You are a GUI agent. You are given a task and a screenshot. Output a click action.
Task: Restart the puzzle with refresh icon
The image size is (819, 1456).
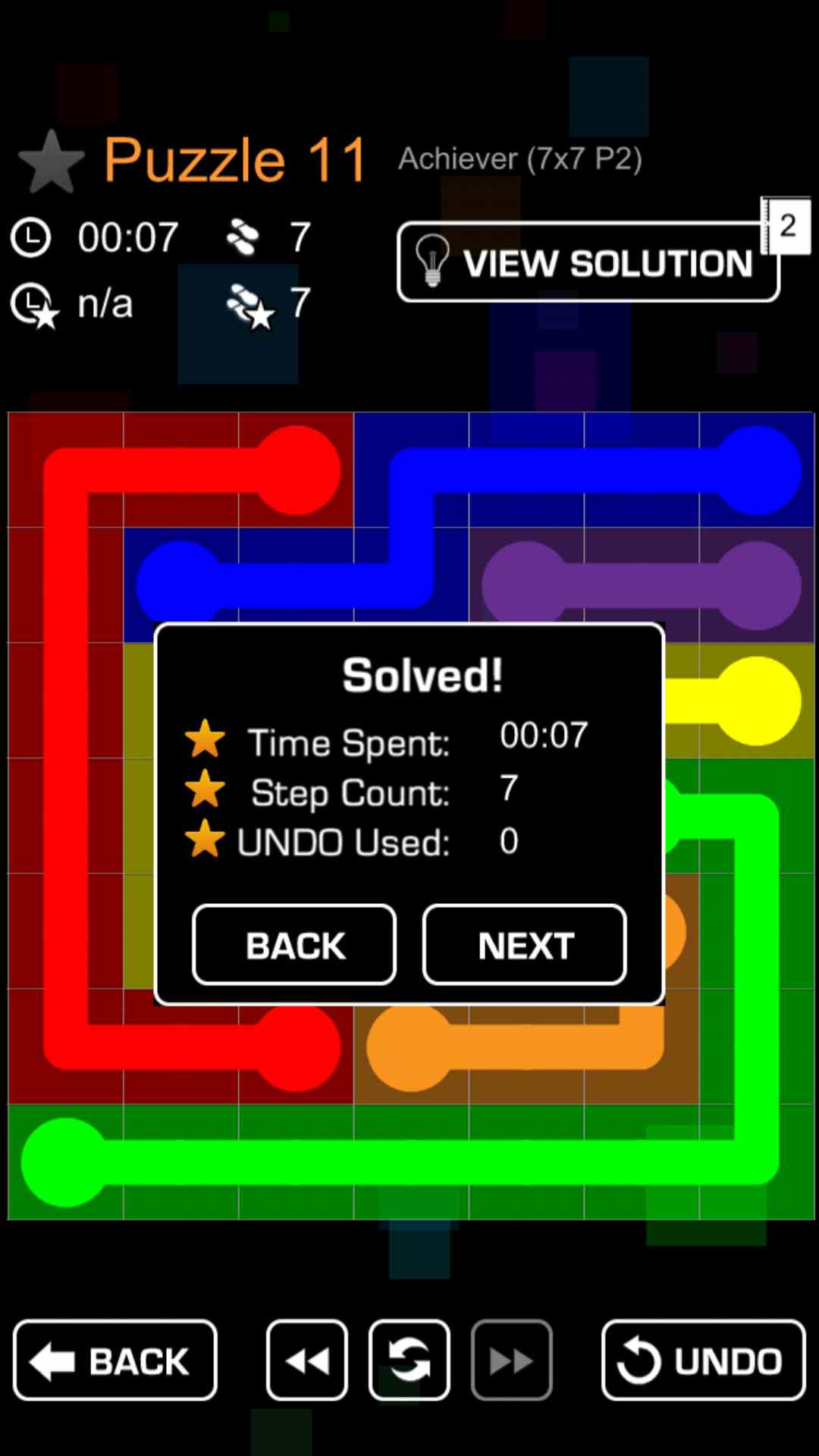coord(409,1360)
